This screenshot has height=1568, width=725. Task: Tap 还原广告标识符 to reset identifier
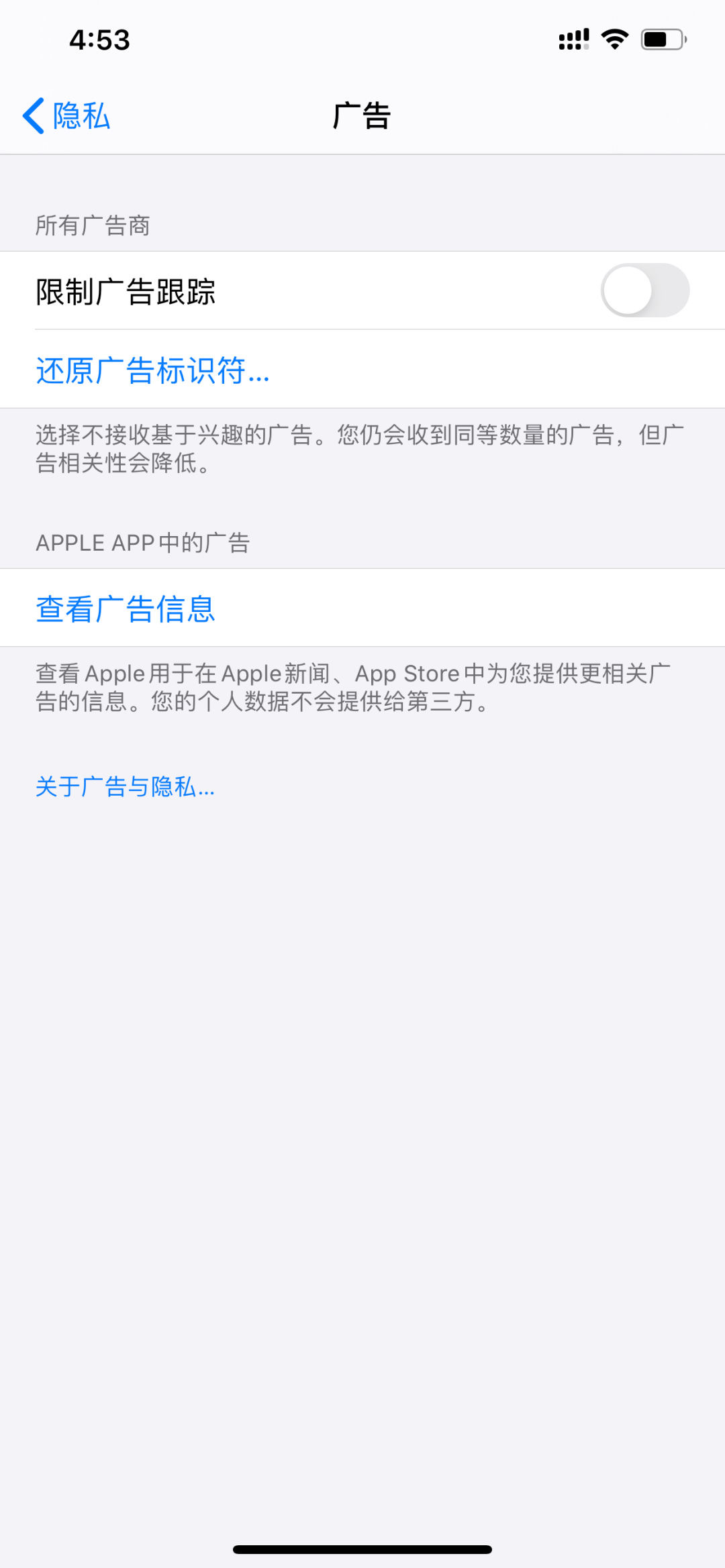coord(153,370)
